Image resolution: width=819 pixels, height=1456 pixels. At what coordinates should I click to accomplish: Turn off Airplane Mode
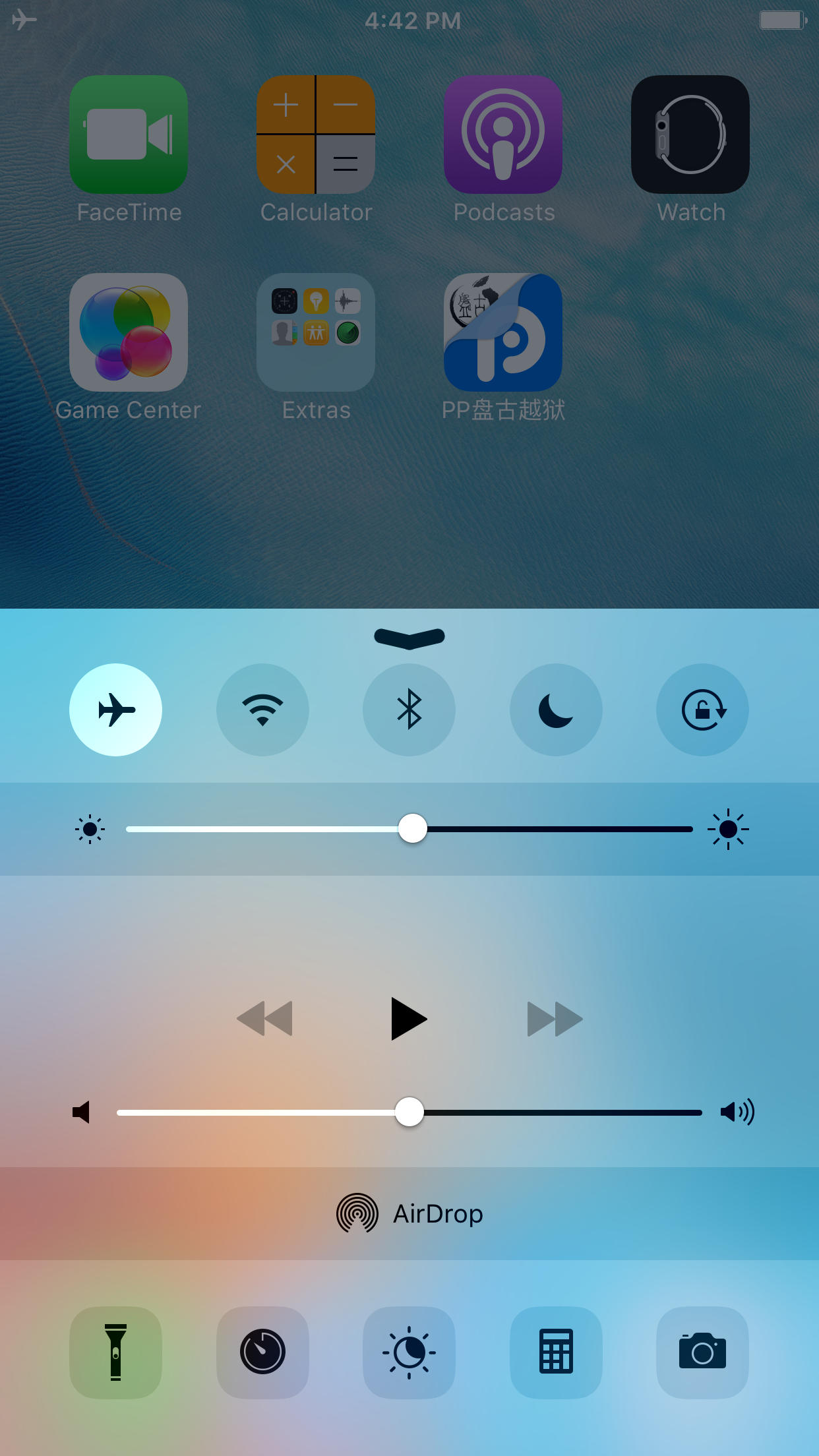click(x=115, y=710)
